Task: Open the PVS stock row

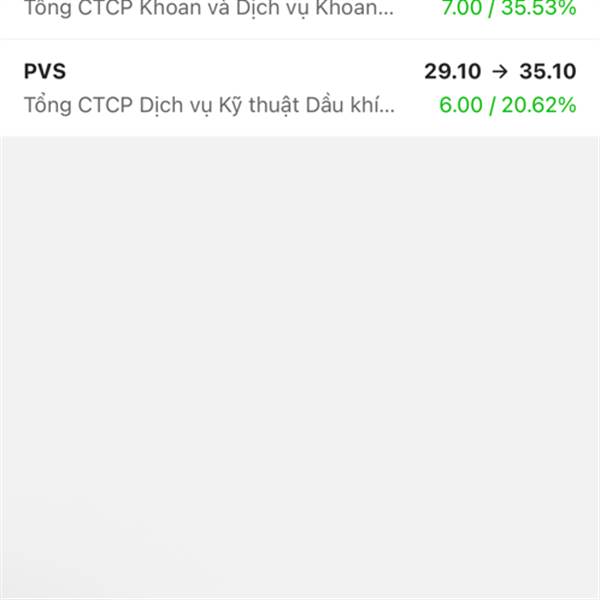Action: click(300, 88)
